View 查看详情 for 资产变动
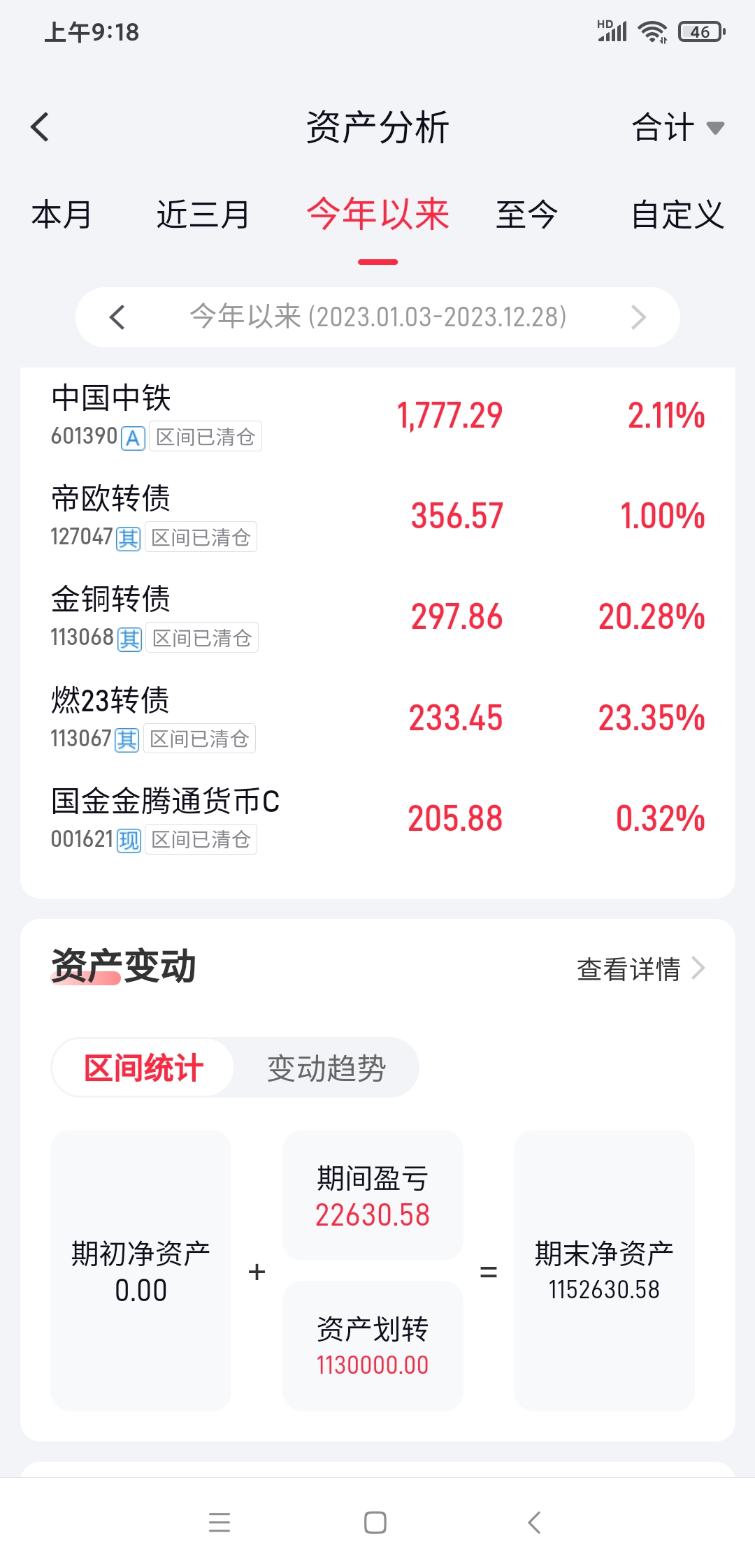The height and width of the screenshot is (1568, 755). point(640,969)
